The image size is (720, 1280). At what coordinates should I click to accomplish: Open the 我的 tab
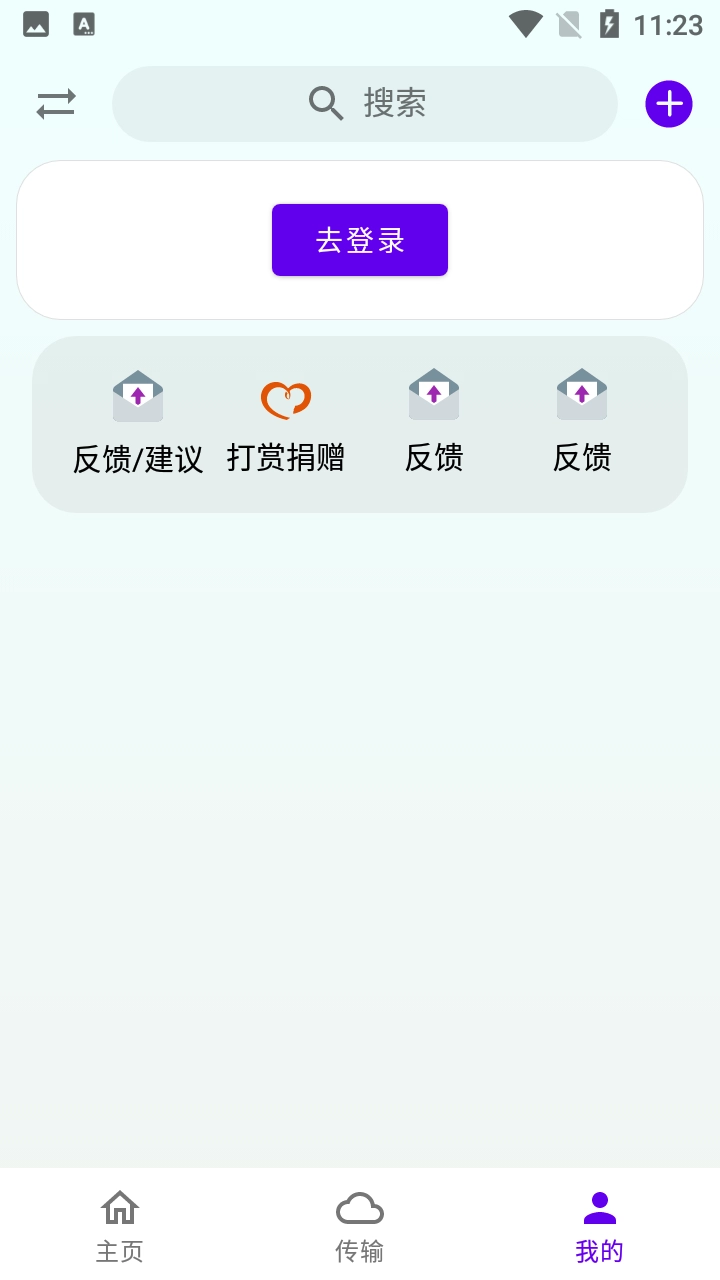coord(599,1250)
